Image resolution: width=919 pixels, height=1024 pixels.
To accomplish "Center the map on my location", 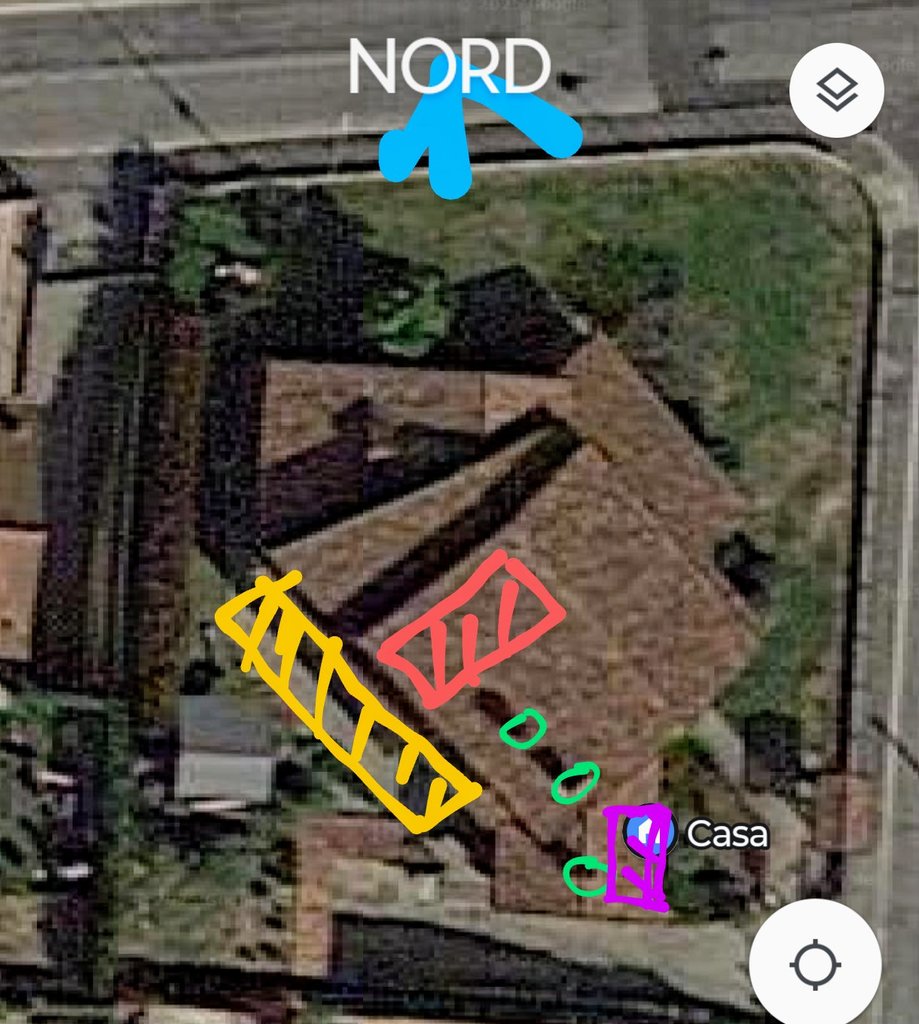I will [x=815, y=964].
